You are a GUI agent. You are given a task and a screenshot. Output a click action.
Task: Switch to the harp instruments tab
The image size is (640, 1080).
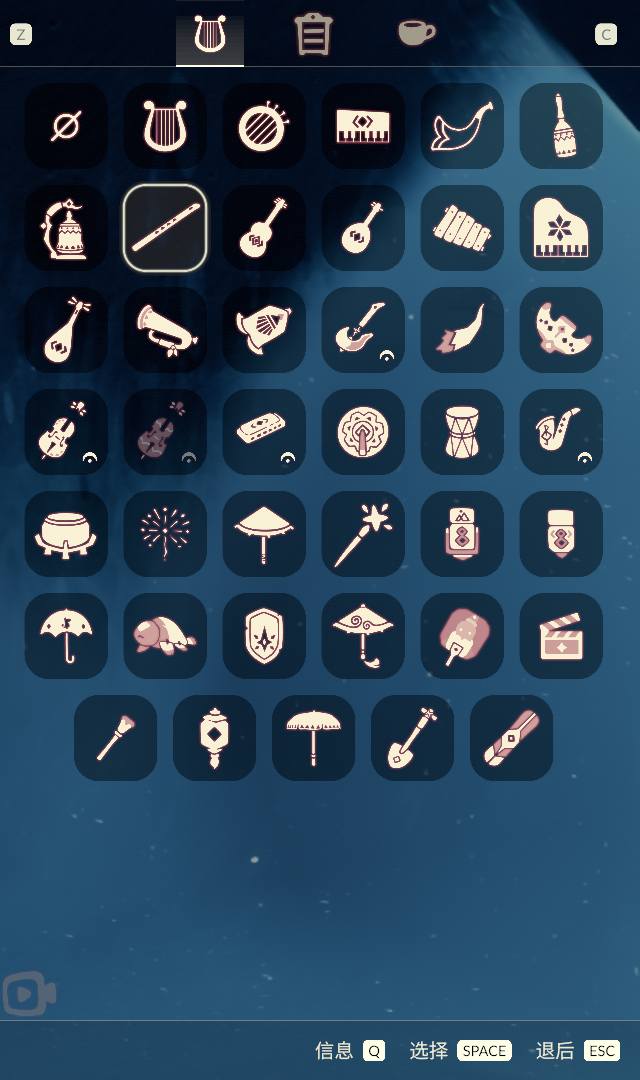pyautogui.click(x=210, y=35)
